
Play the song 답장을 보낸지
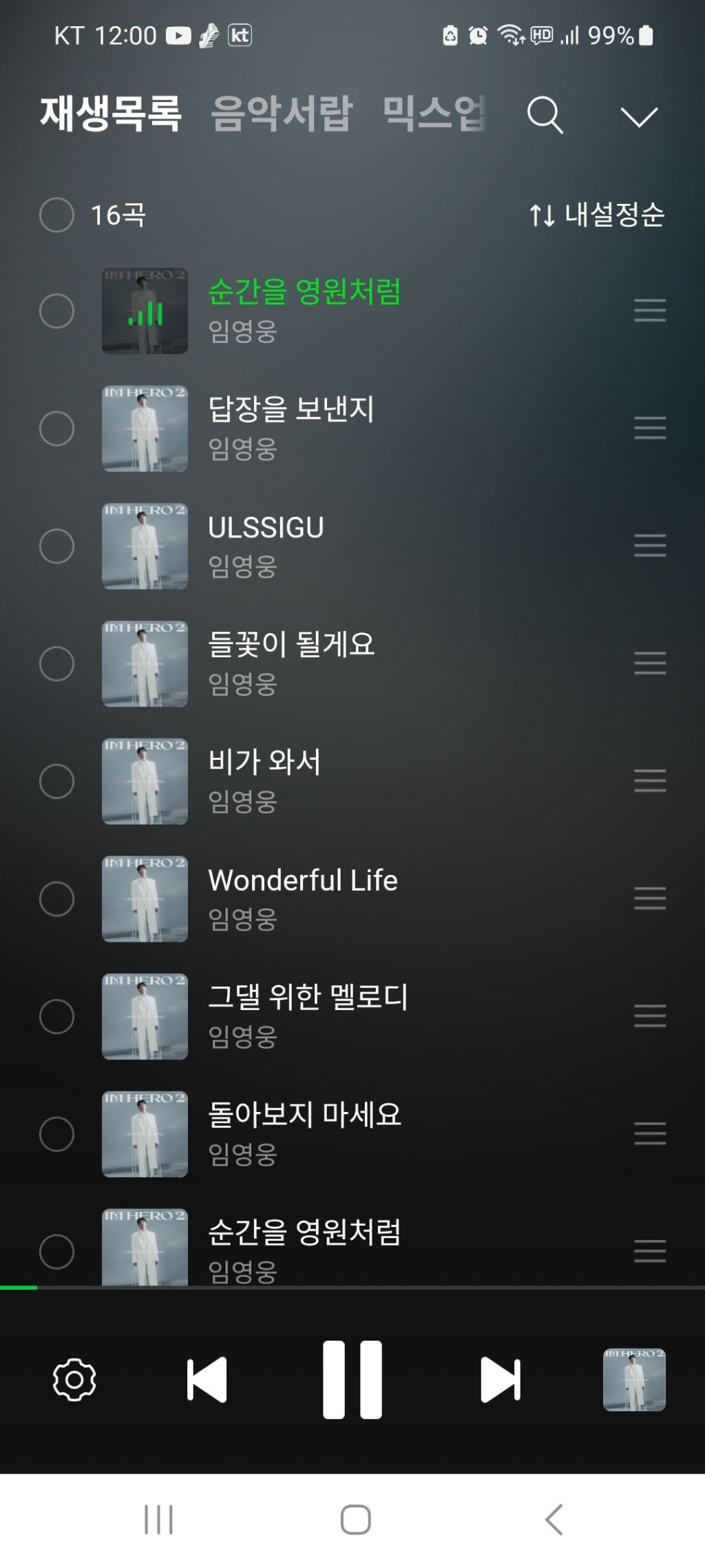[x=291, y=410]
